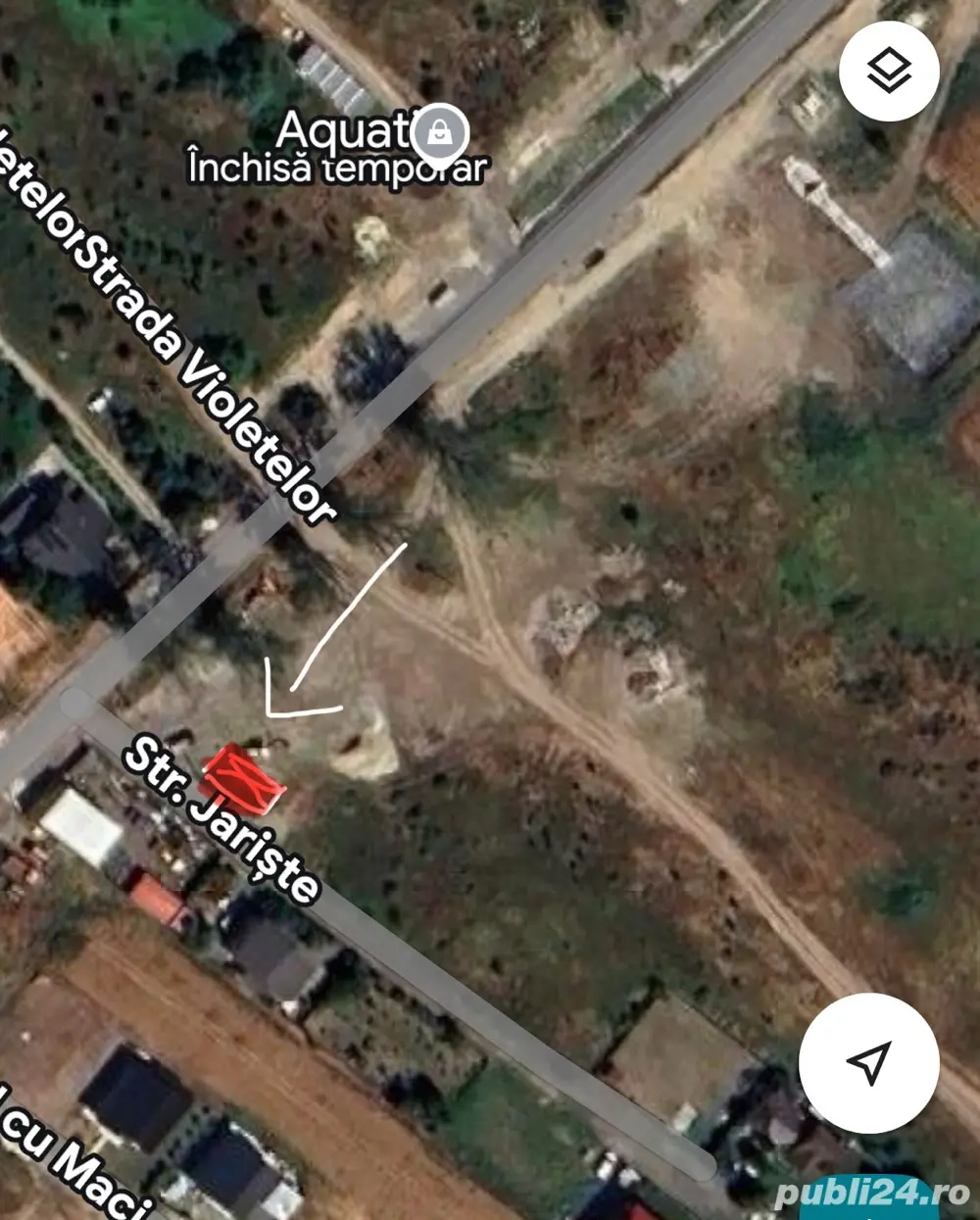980x1220 pixels.
Task: Open the map layers selector
Action: [x=889, y=72]
